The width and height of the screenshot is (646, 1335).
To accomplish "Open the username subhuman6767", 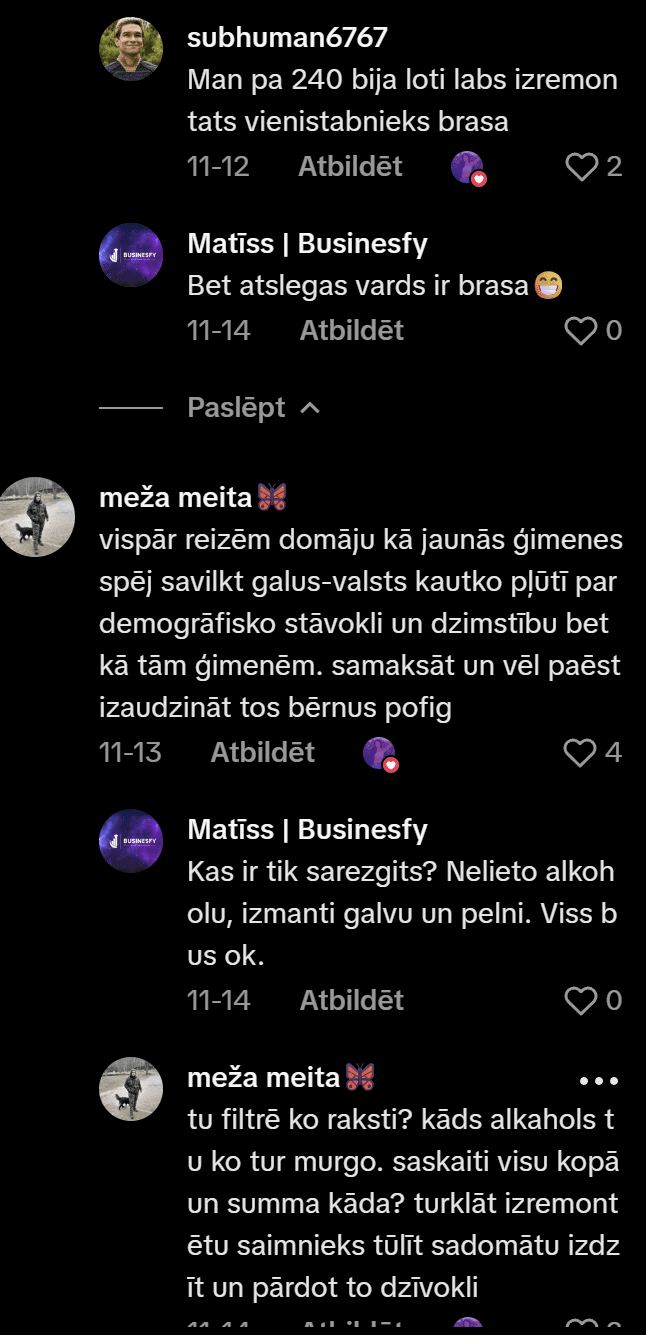I will [287, 38].
